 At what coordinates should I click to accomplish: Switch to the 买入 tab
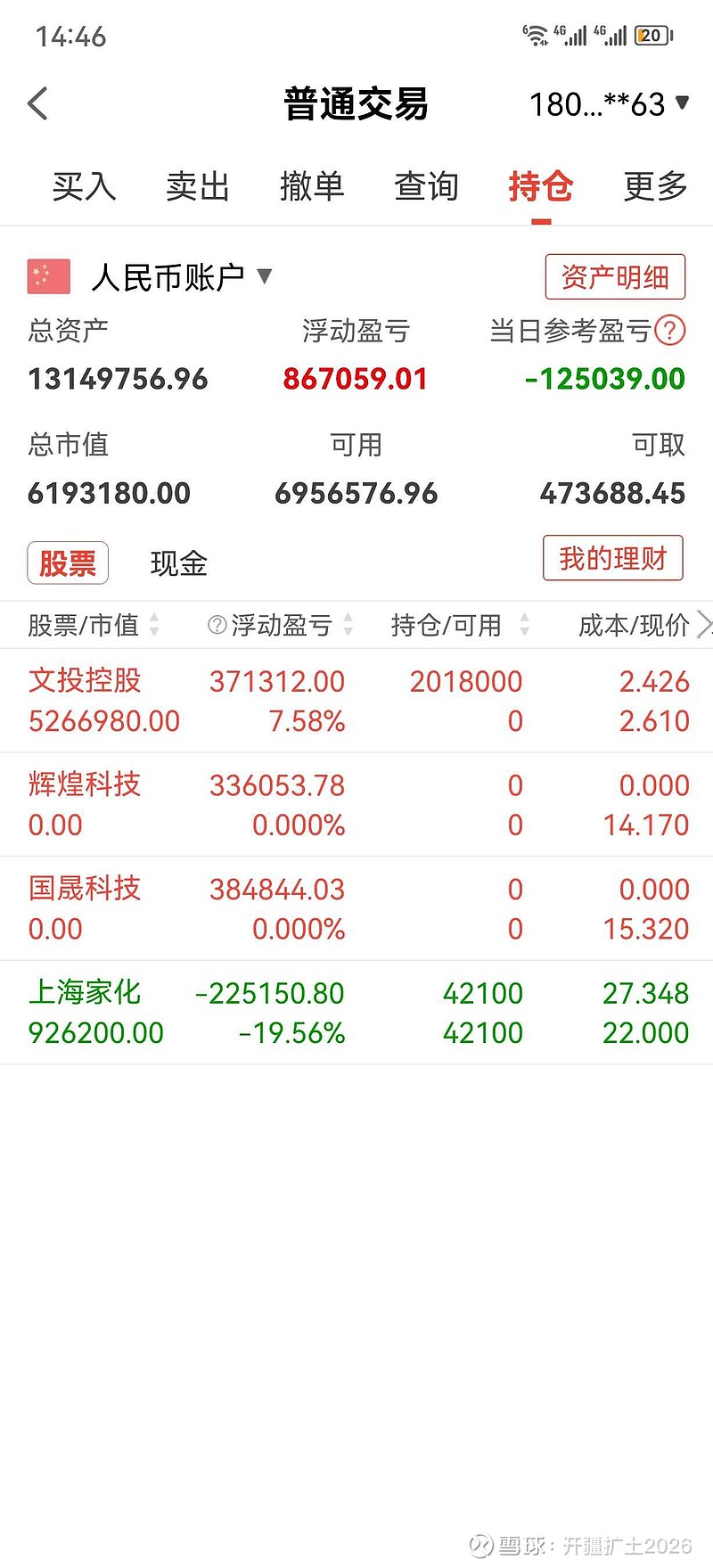click(84, 186)
